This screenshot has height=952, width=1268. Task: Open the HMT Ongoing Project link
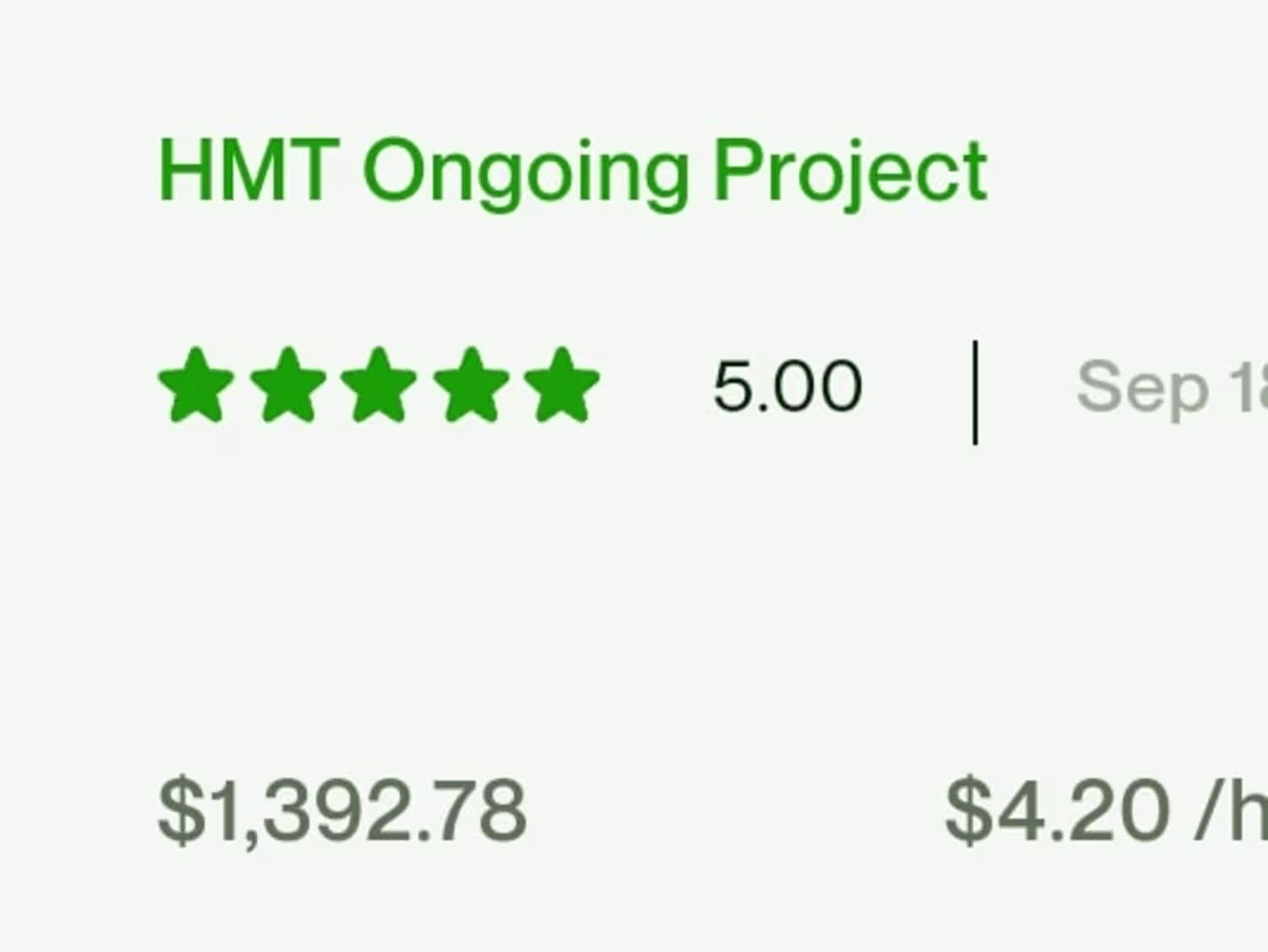pyautogui.click(x=572, y=172)
